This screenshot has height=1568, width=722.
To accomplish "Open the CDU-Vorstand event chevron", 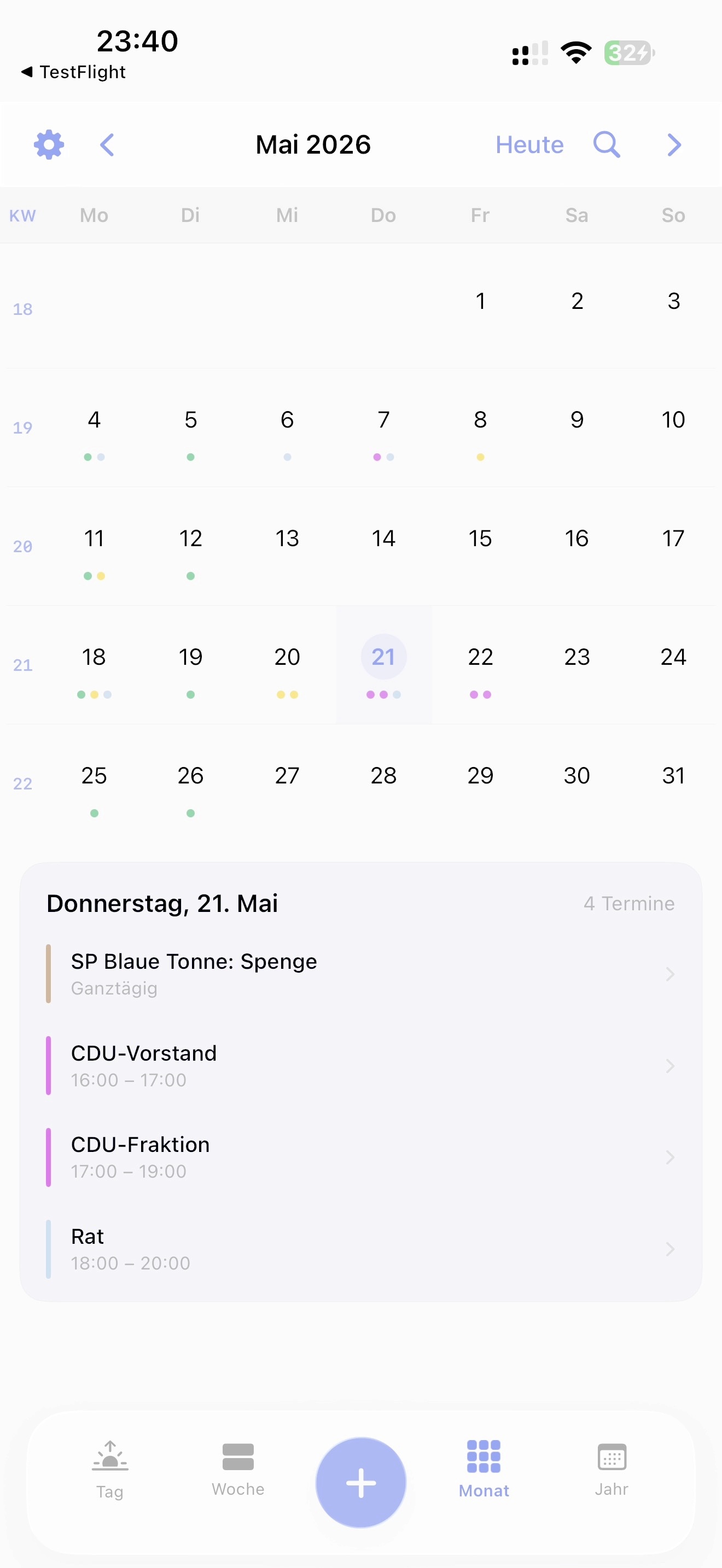I will coord(670,1065).
